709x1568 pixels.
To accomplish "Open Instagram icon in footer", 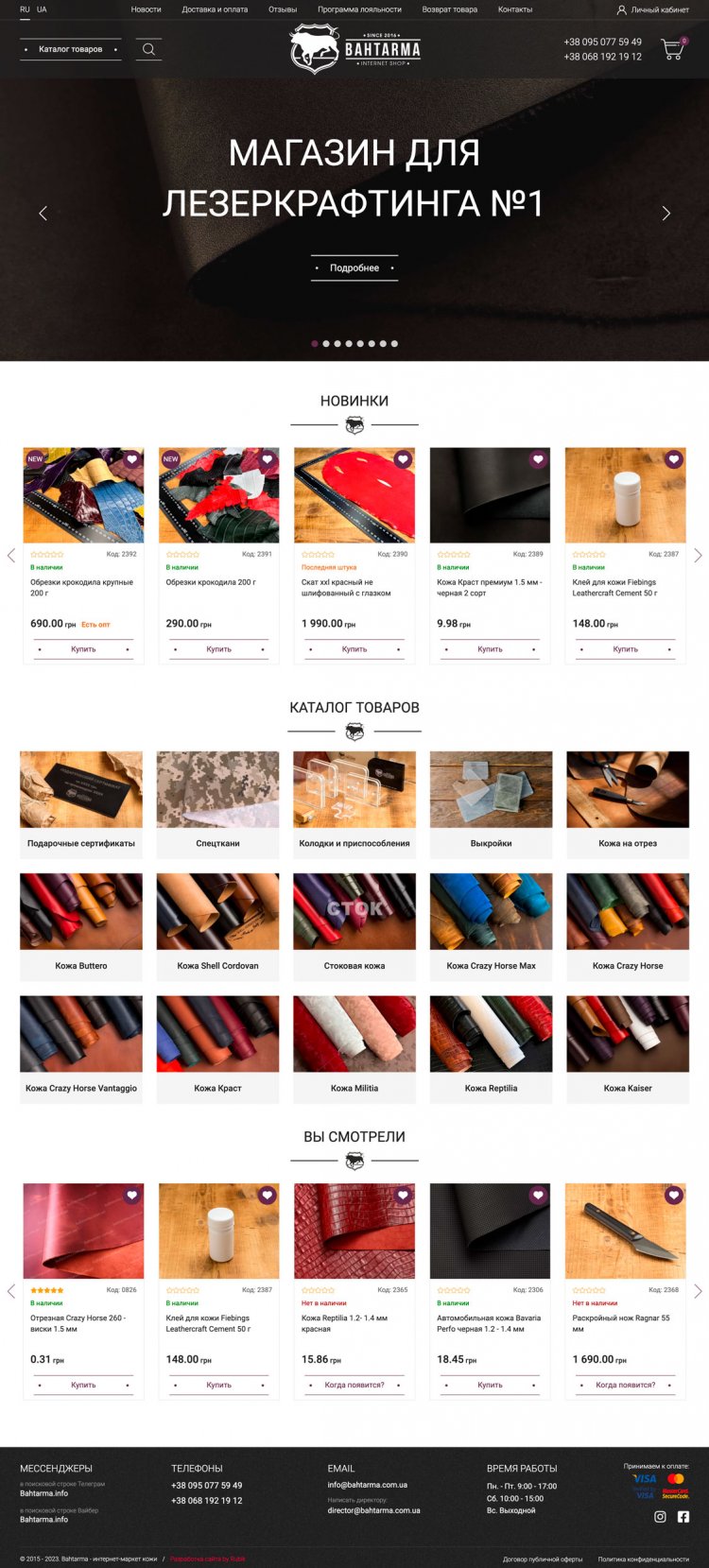I will [660, 1517].
